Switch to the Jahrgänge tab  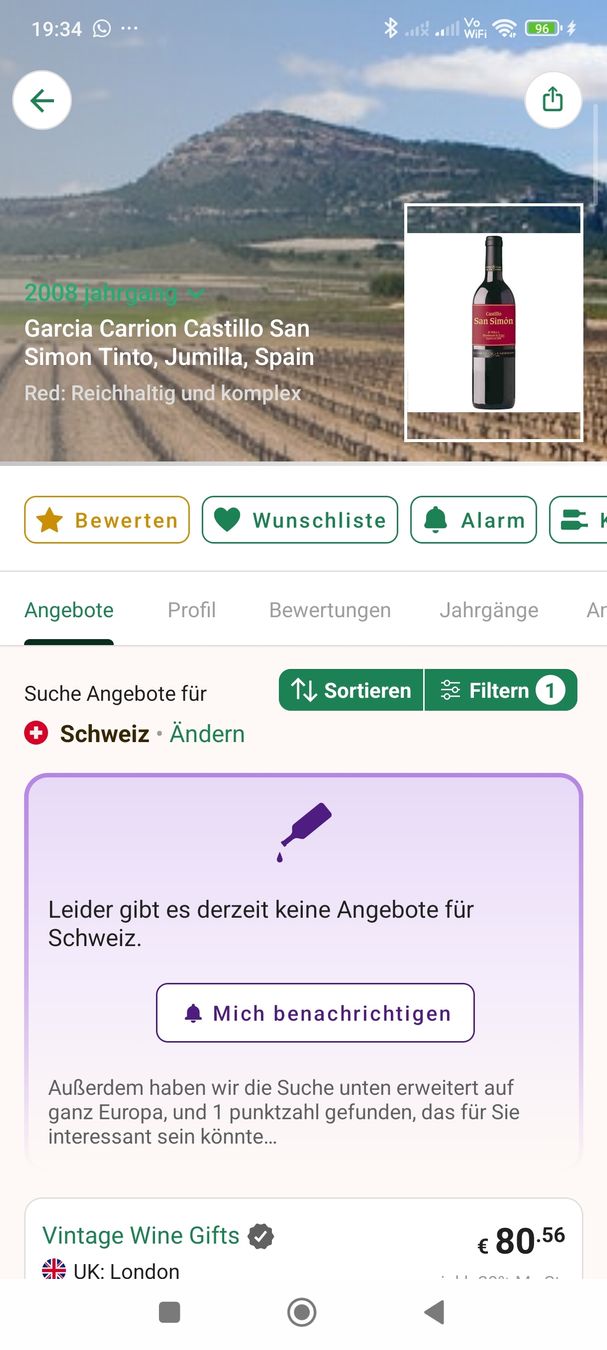(x=489, y=610)
